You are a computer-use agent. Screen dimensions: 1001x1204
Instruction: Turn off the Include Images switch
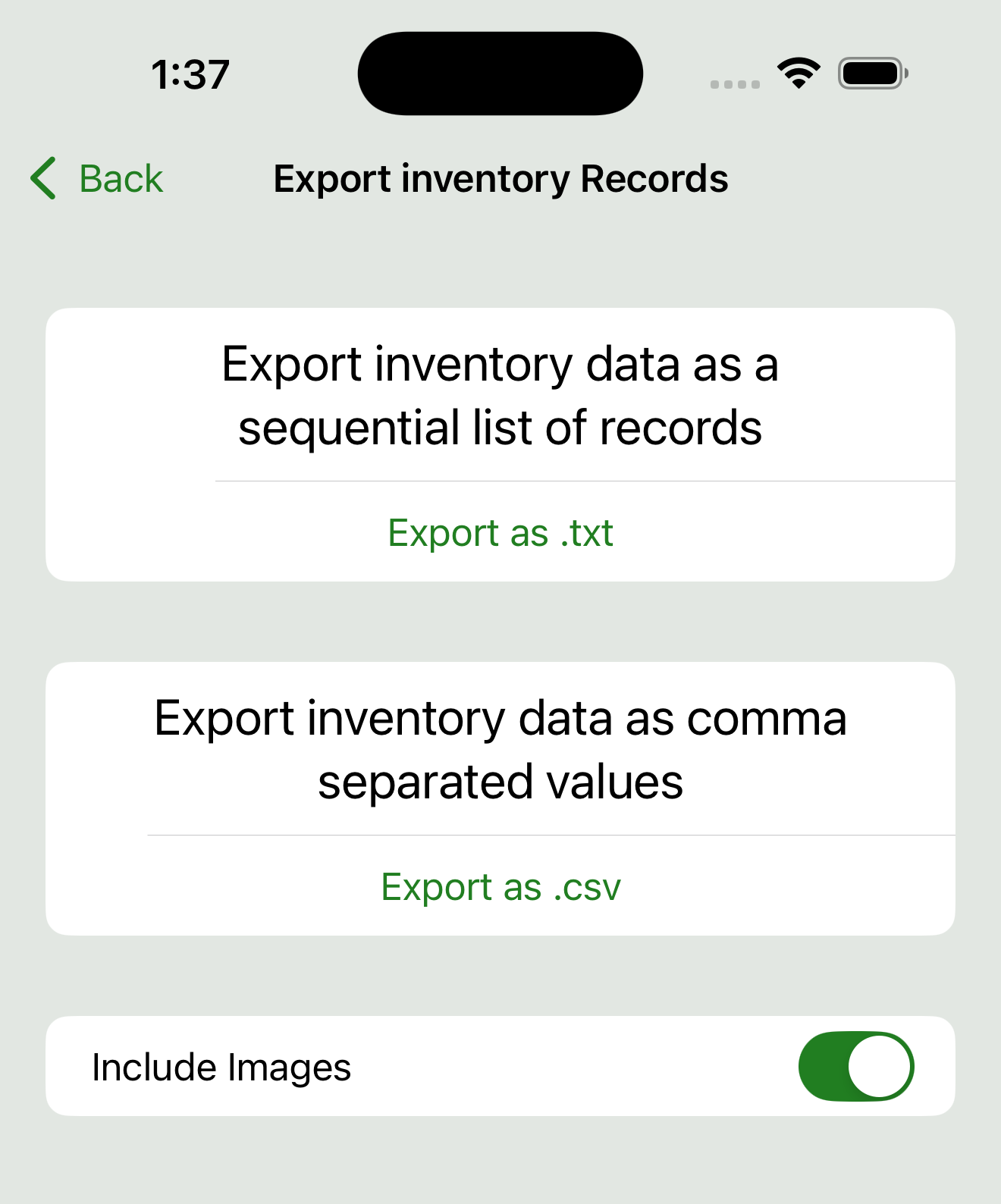pos(855,1066)
